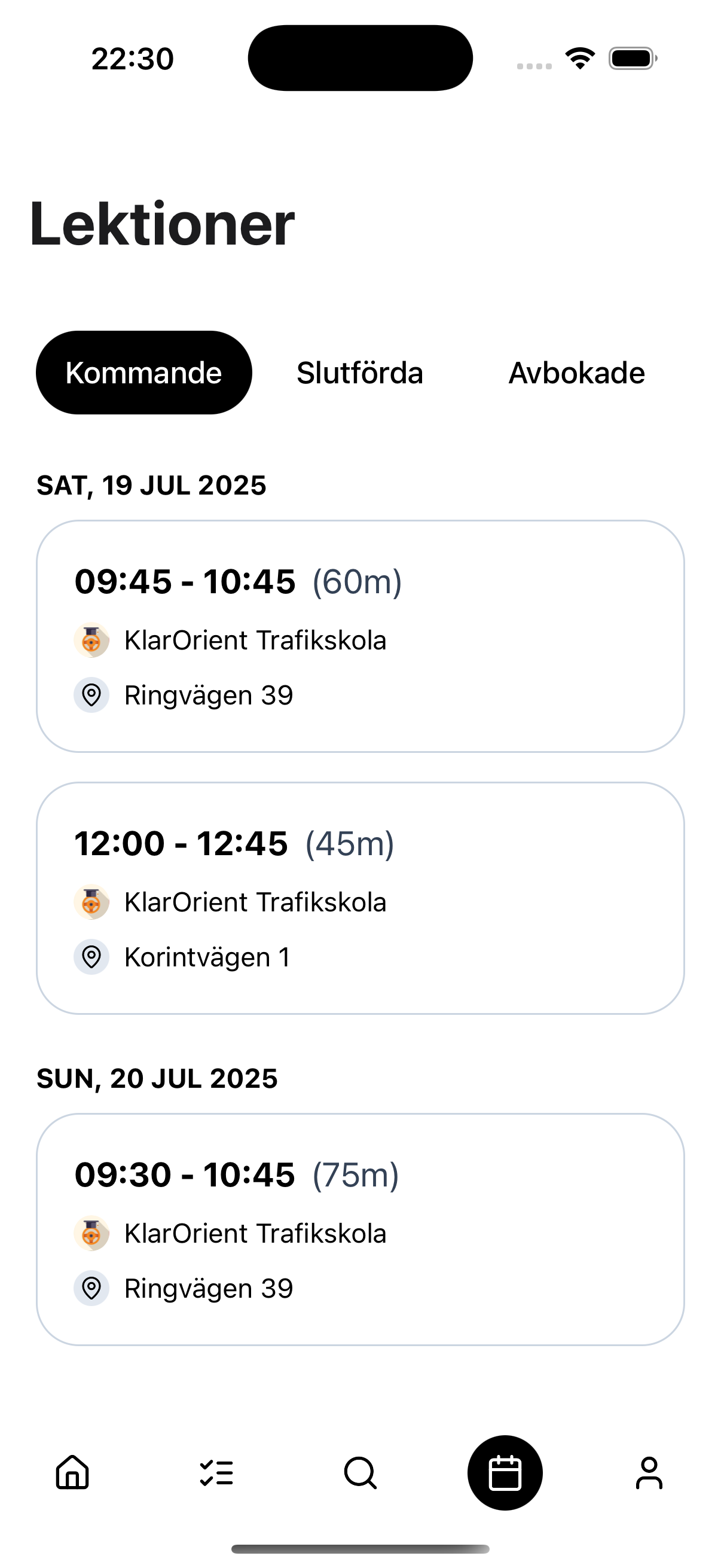Open the checklist tab
Screen dimensions: 721x1568
click(216, 1472)
